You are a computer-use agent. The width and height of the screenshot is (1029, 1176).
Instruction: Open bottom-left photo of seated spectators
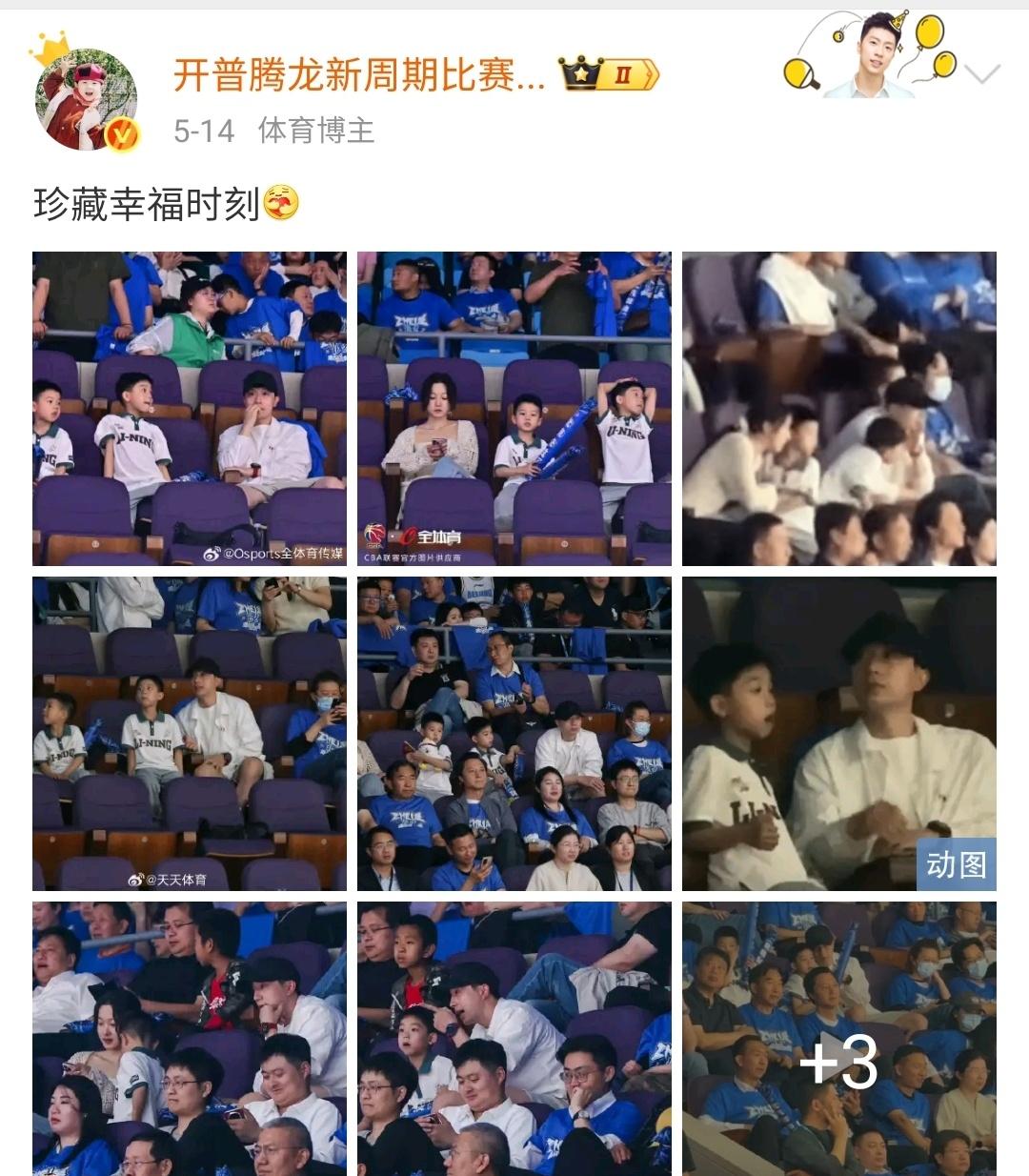tap(190, 1039)
